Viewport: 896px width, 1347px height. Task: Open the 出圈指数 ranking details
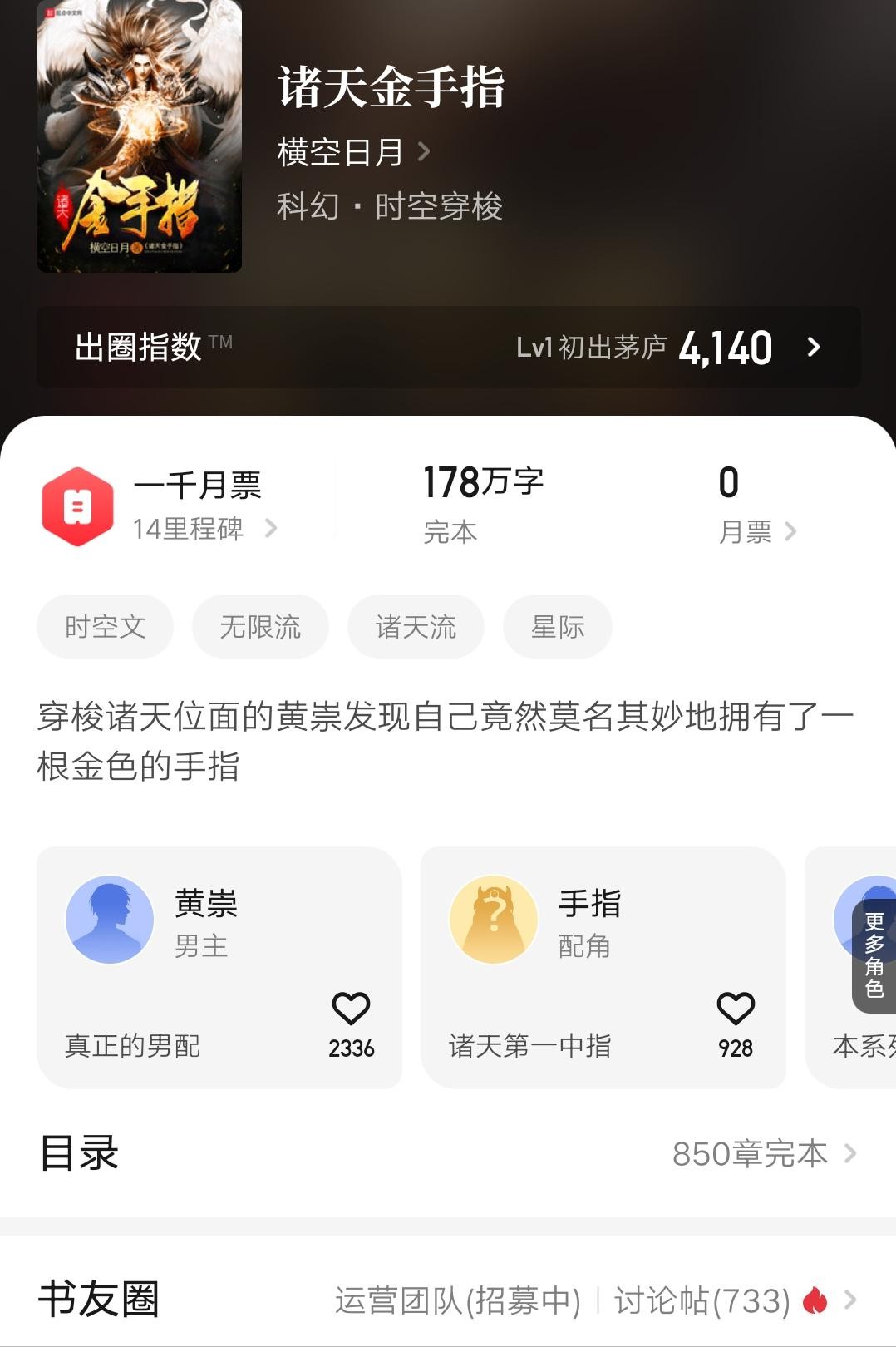coord(449,347)
